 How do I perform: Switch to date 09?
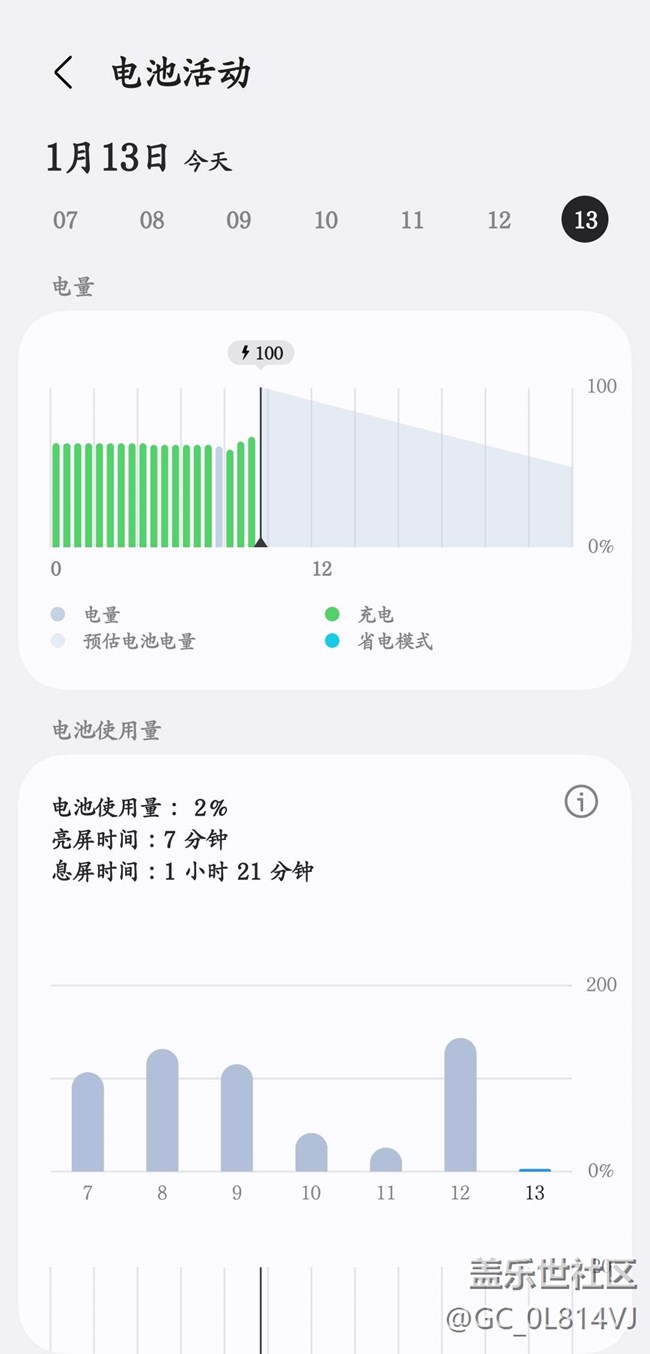[x=239, y=220]
